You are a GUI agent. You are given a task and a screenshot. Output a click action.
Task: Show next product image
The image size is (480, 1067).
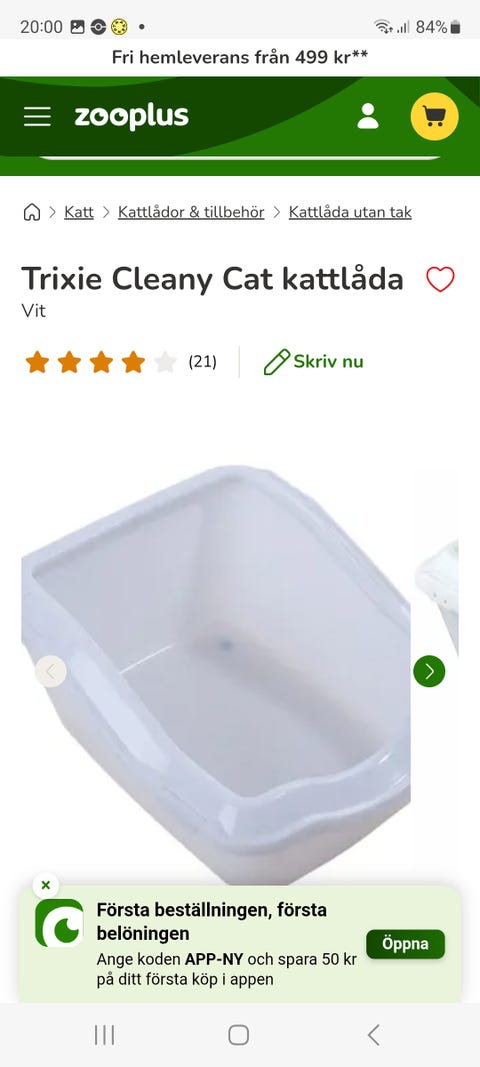(x=429, y=671)
